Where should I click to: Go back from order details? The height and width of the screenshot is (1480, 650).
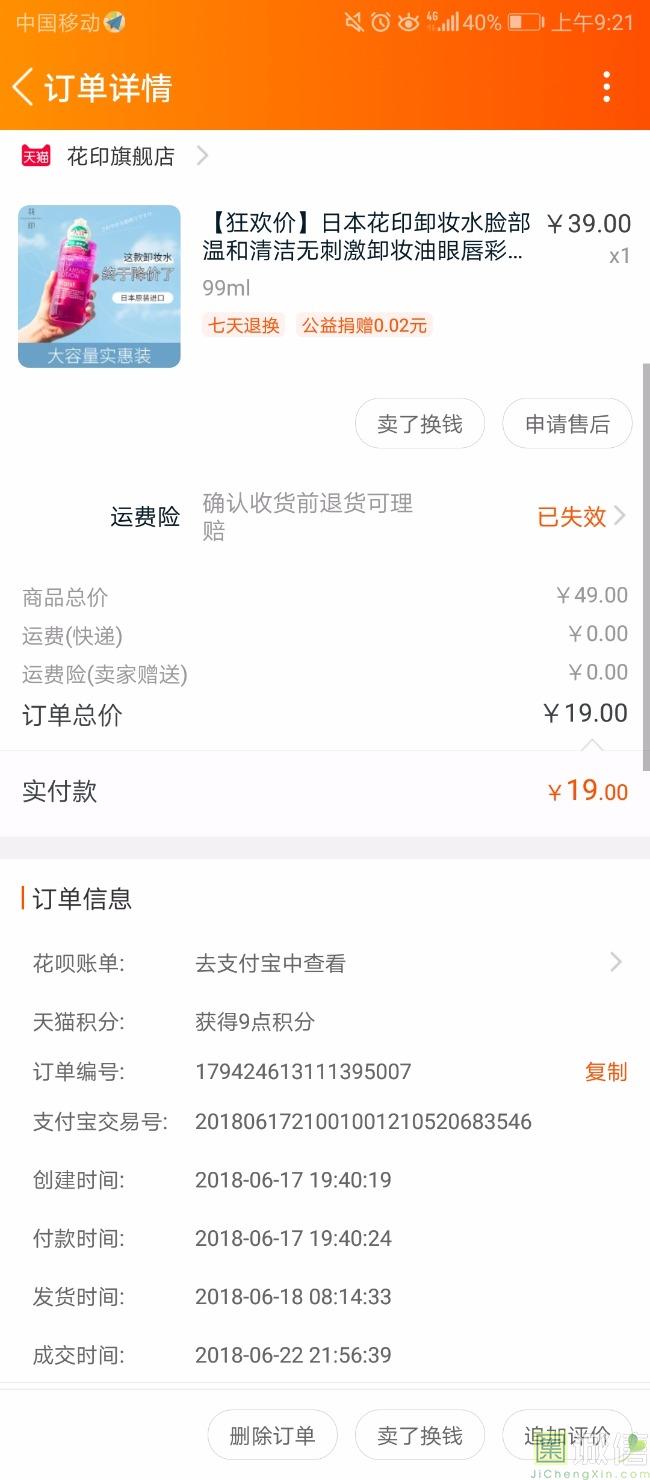(x=24, y=87)
